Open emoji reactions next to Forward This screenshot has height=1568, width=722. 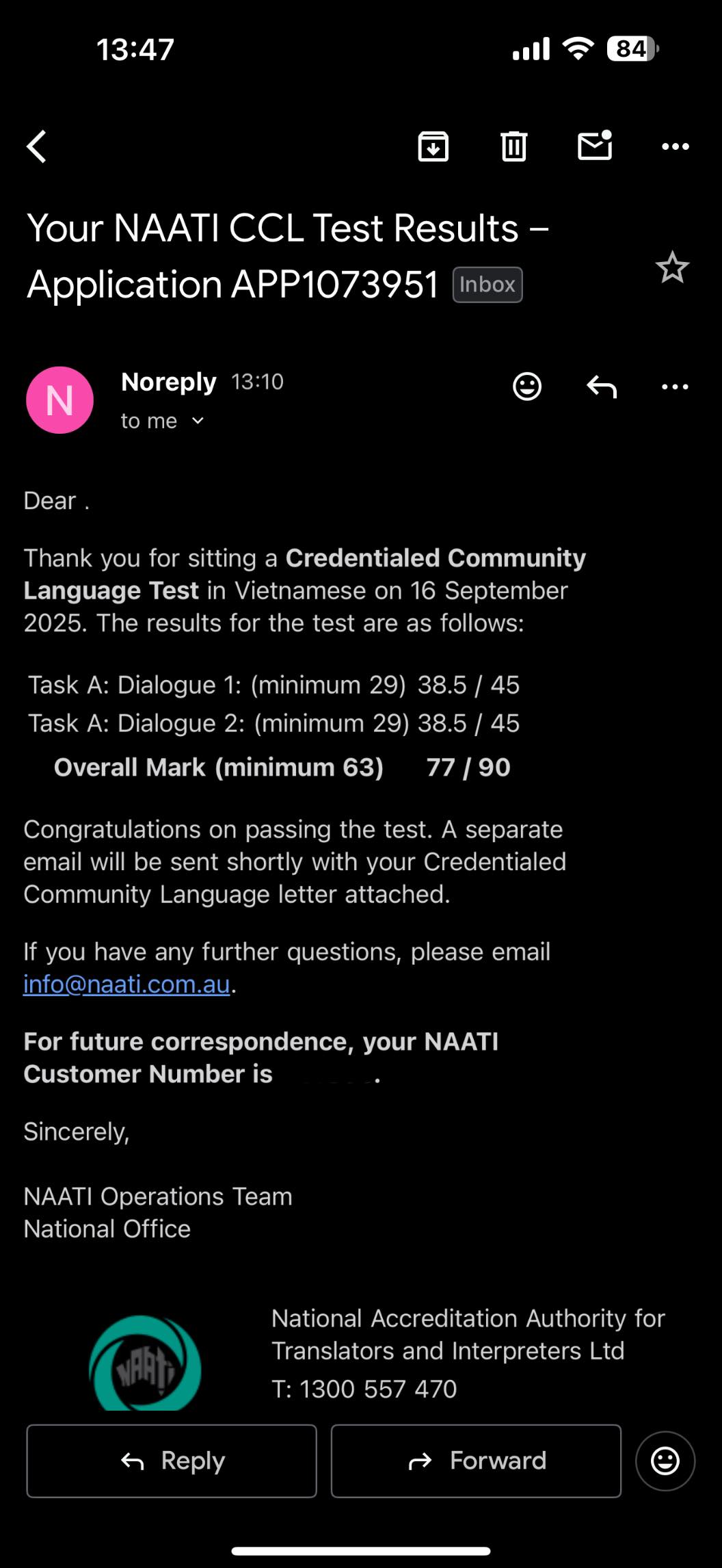(665, 1461)
